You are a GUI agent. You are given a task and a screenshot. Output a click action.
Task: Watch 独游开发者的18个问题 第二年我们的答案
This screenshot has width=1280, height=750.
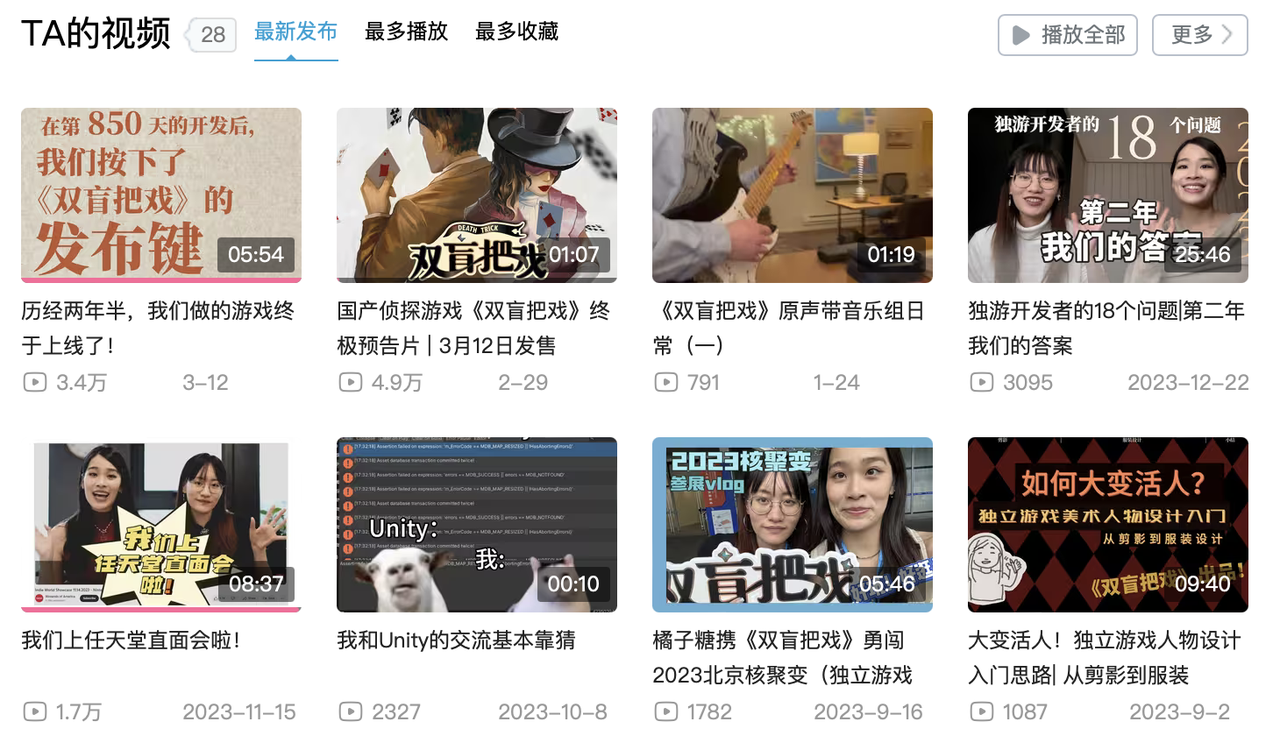click(1107, 195)
